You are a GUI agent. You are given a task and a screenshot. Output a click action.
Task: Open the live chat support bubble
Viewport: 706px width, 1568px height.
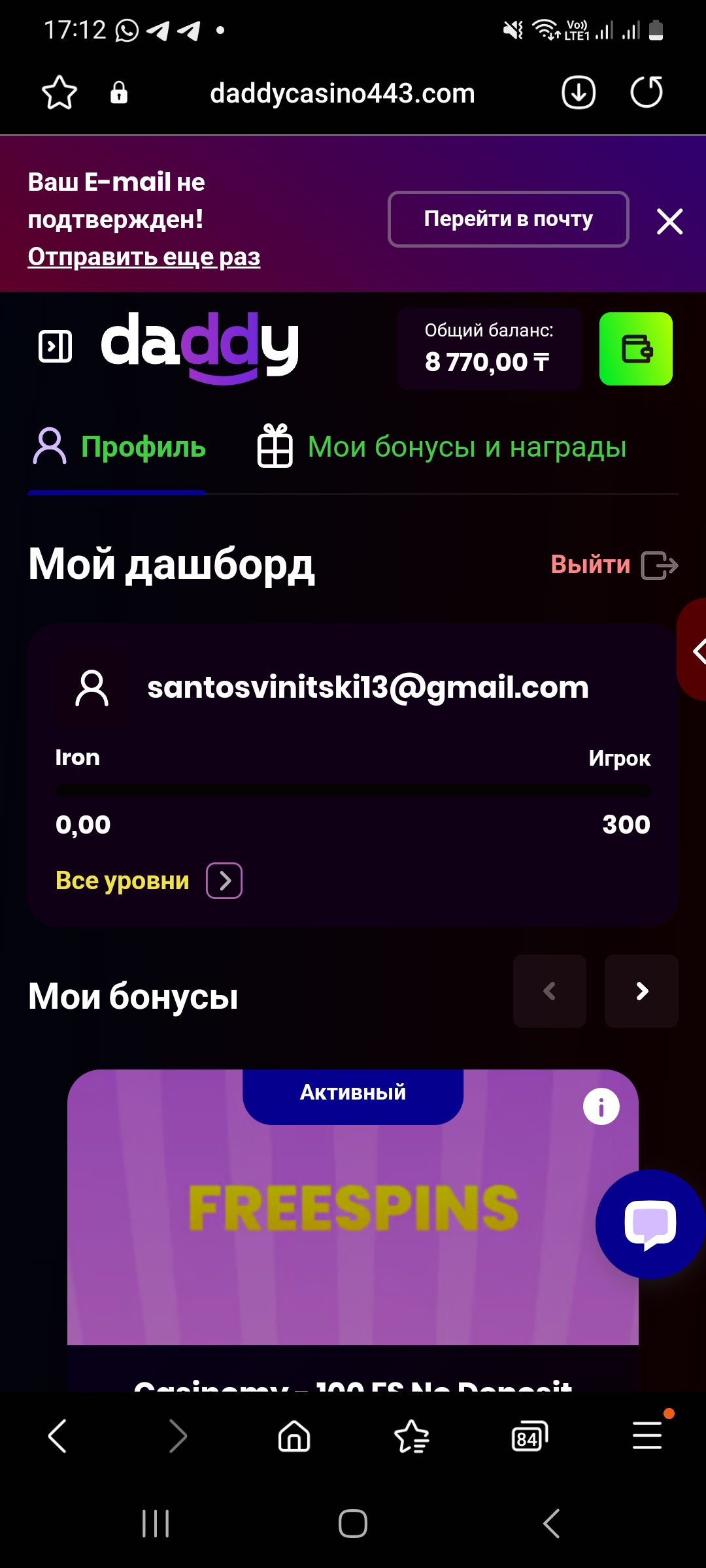tap(650, 1224)
